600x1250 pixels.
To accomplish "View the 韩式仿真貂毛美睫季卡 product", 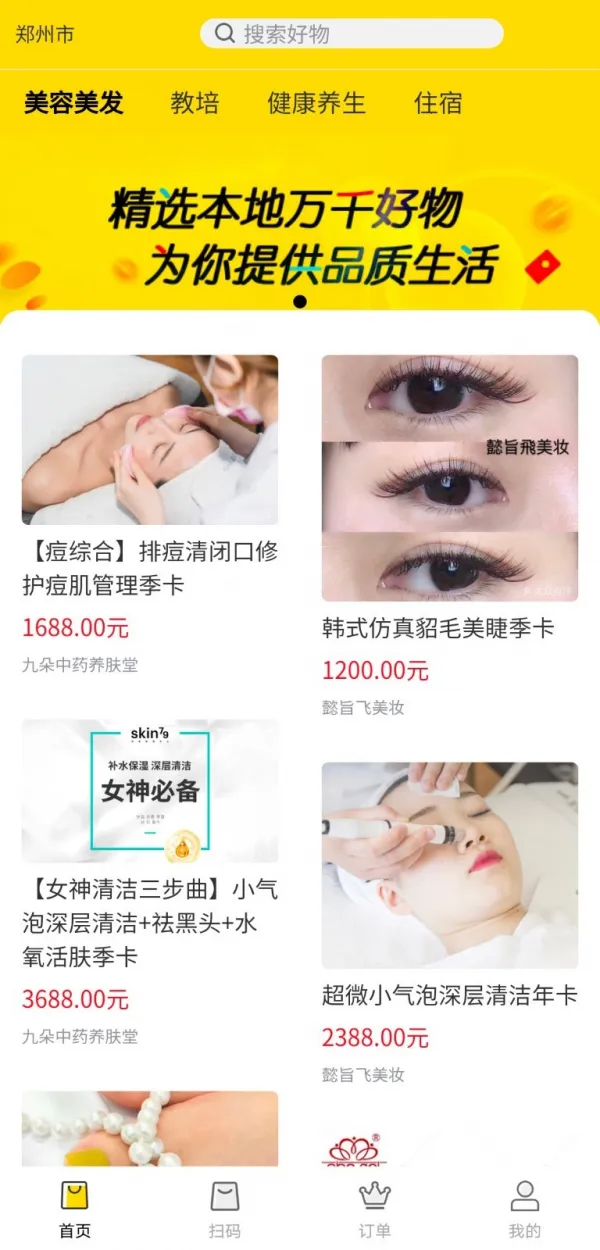I will (450, 520).
